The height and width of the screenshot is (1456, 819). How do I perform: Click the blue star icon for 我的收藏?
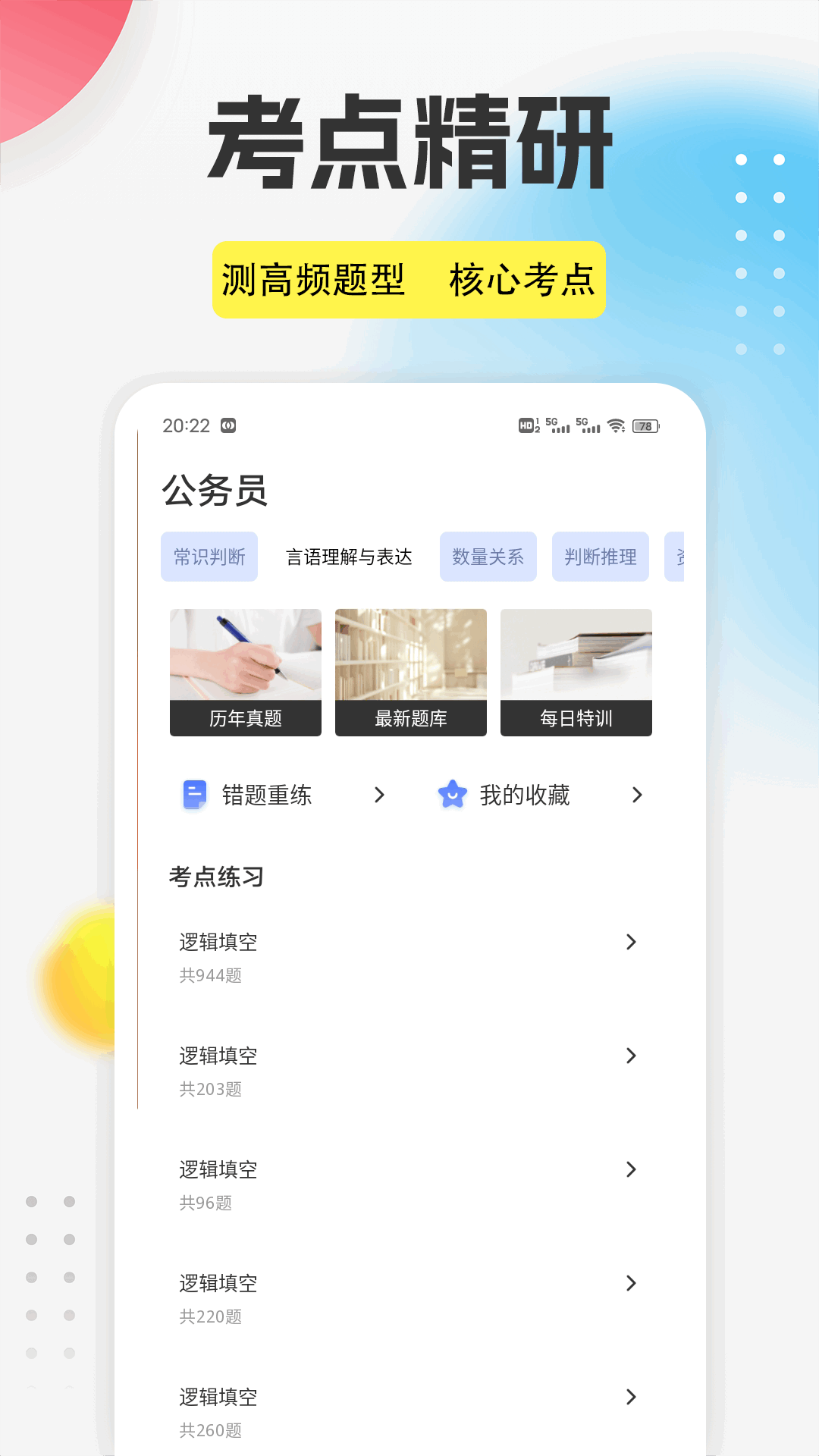[453, 794]
